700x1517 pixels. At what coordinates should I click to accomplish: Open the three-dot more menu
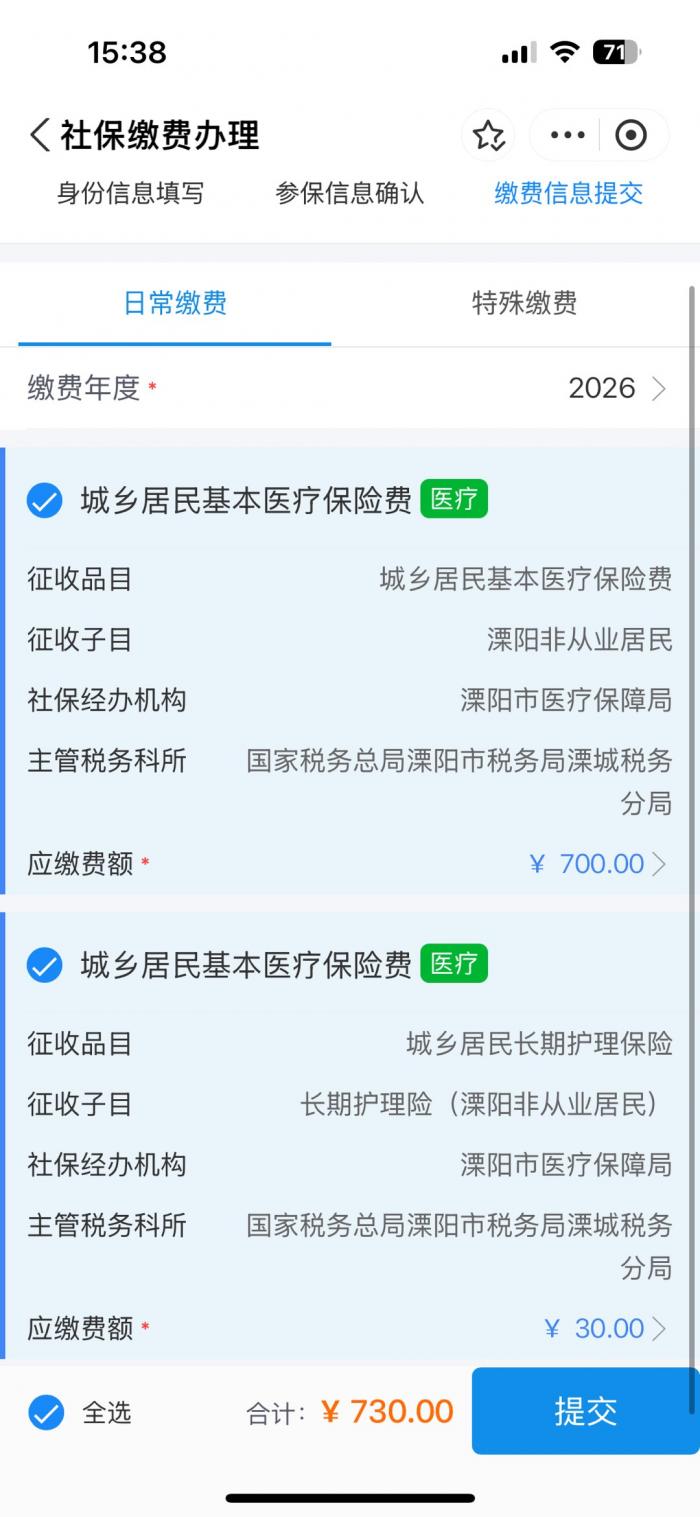(567, 135)
